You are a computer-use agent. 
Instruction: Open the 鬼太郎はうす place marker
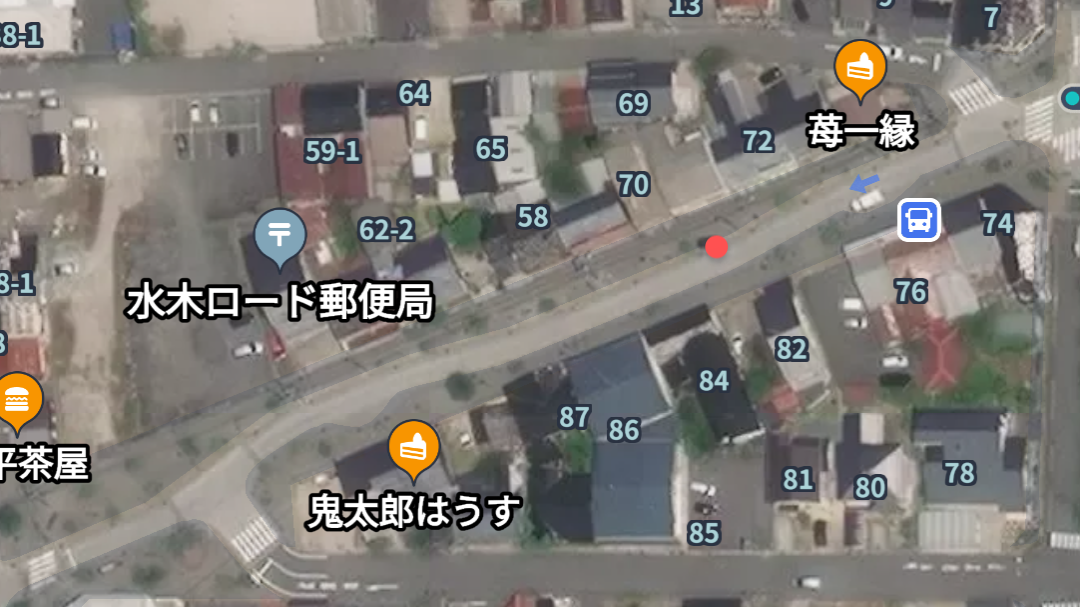414,447
